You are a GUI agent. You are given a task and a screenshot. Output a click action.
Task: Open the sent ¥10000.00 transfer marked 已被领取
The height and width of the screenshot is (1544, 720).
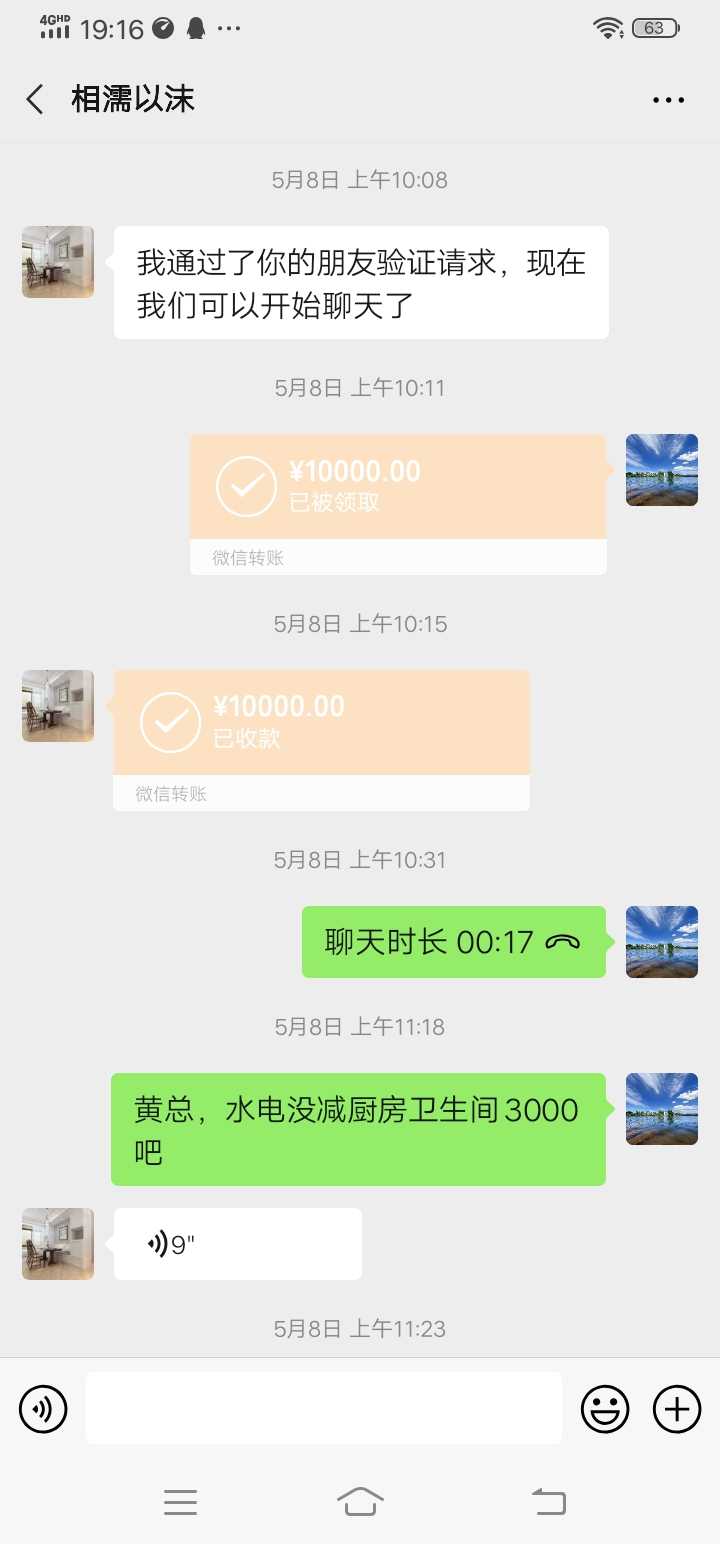(398, 488)
